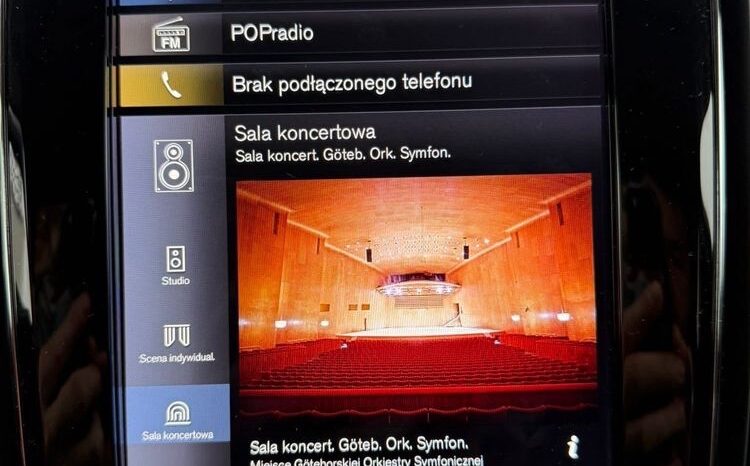The width and height of the screenshot is (750, 466).
Task: Select the Sala koncertowa sound mode
Action: pyautogui.click(x=177, y=418)
